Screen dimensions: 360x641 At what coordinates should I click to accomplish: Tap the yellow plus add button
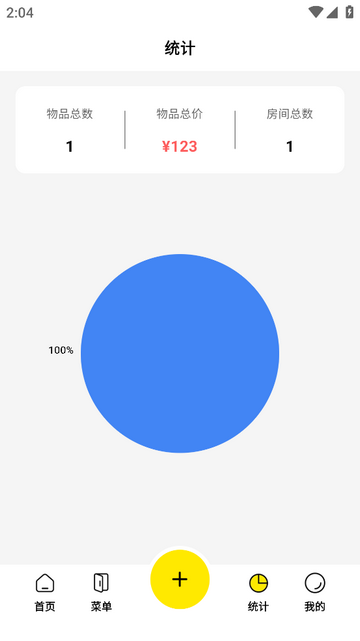(x=180, y=579)
